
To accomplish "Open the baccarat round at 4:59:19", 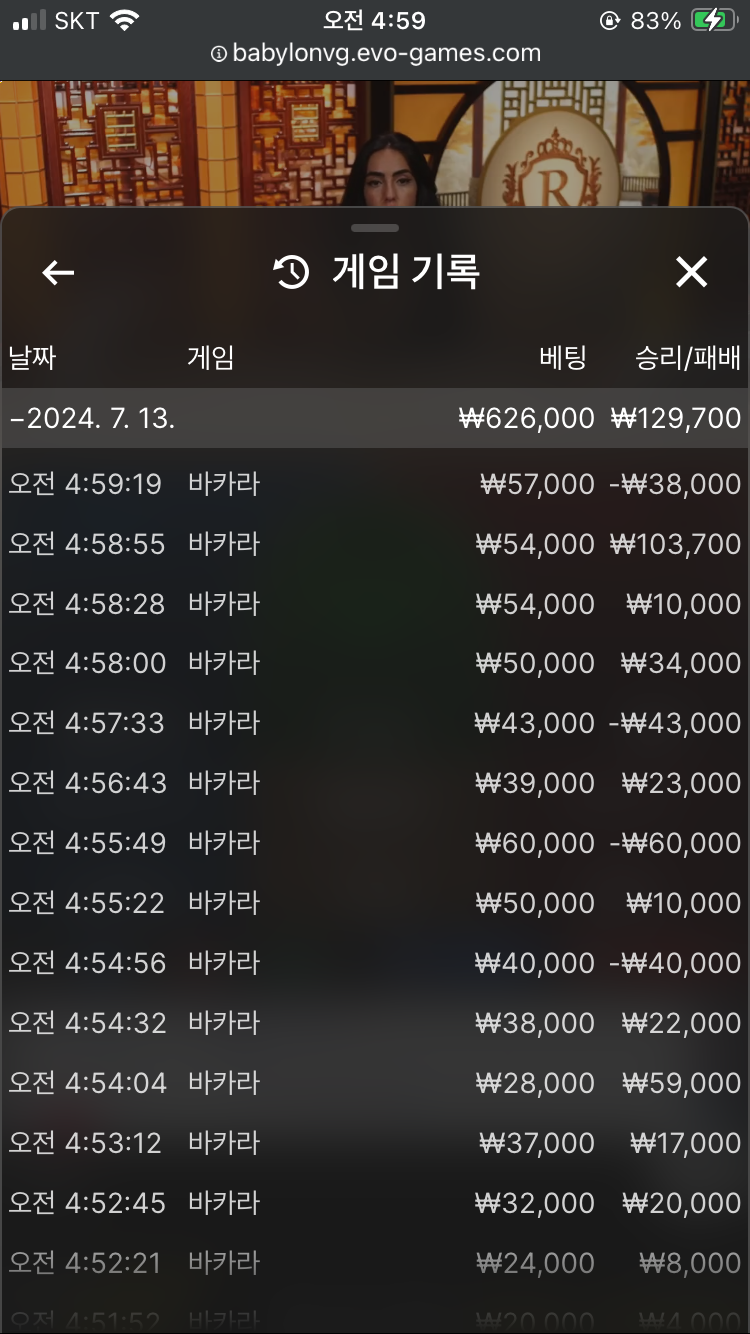I will [x=374, y=484].
